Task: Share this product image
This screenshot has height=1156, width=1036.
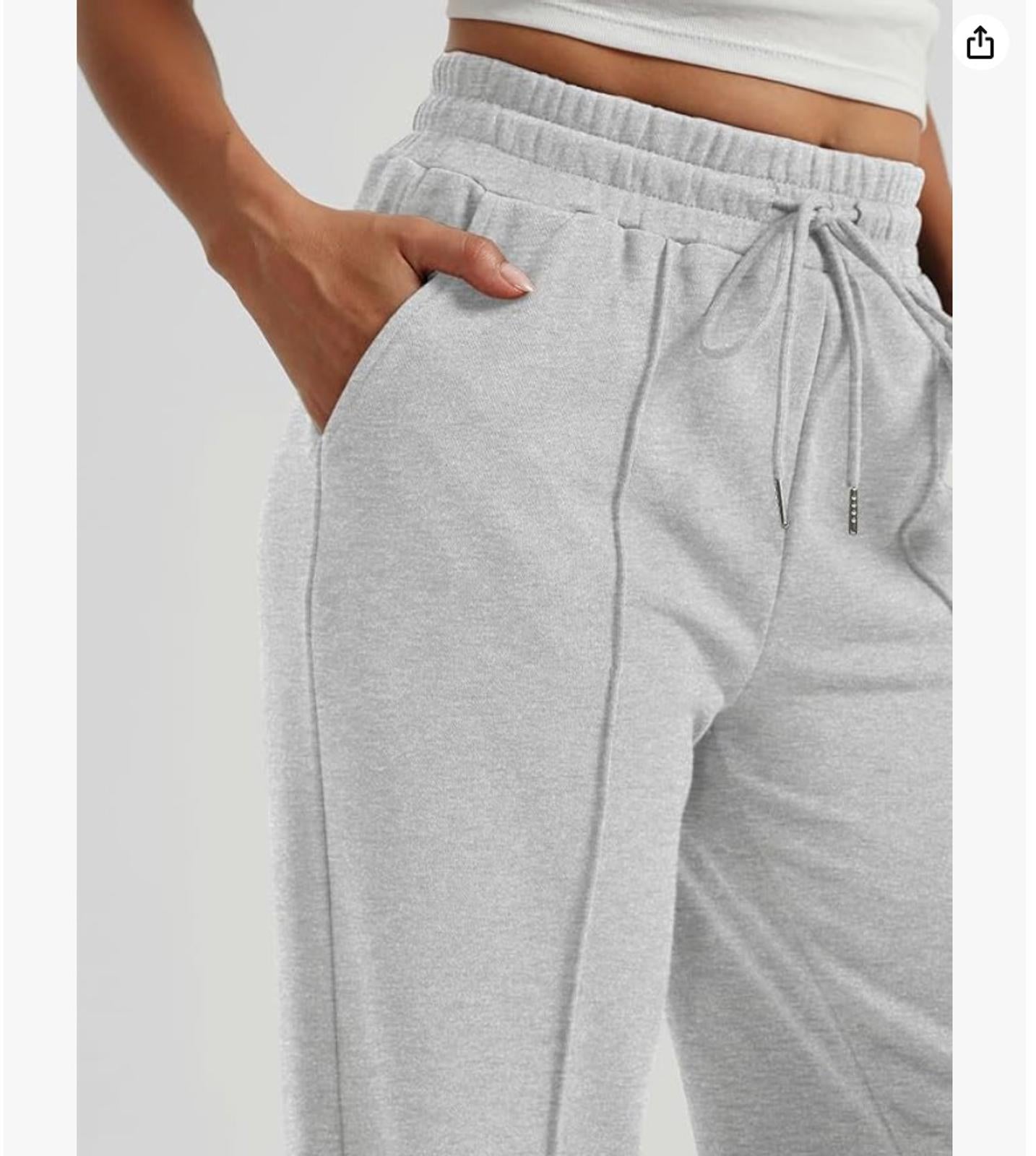Action: pos(980,43)
